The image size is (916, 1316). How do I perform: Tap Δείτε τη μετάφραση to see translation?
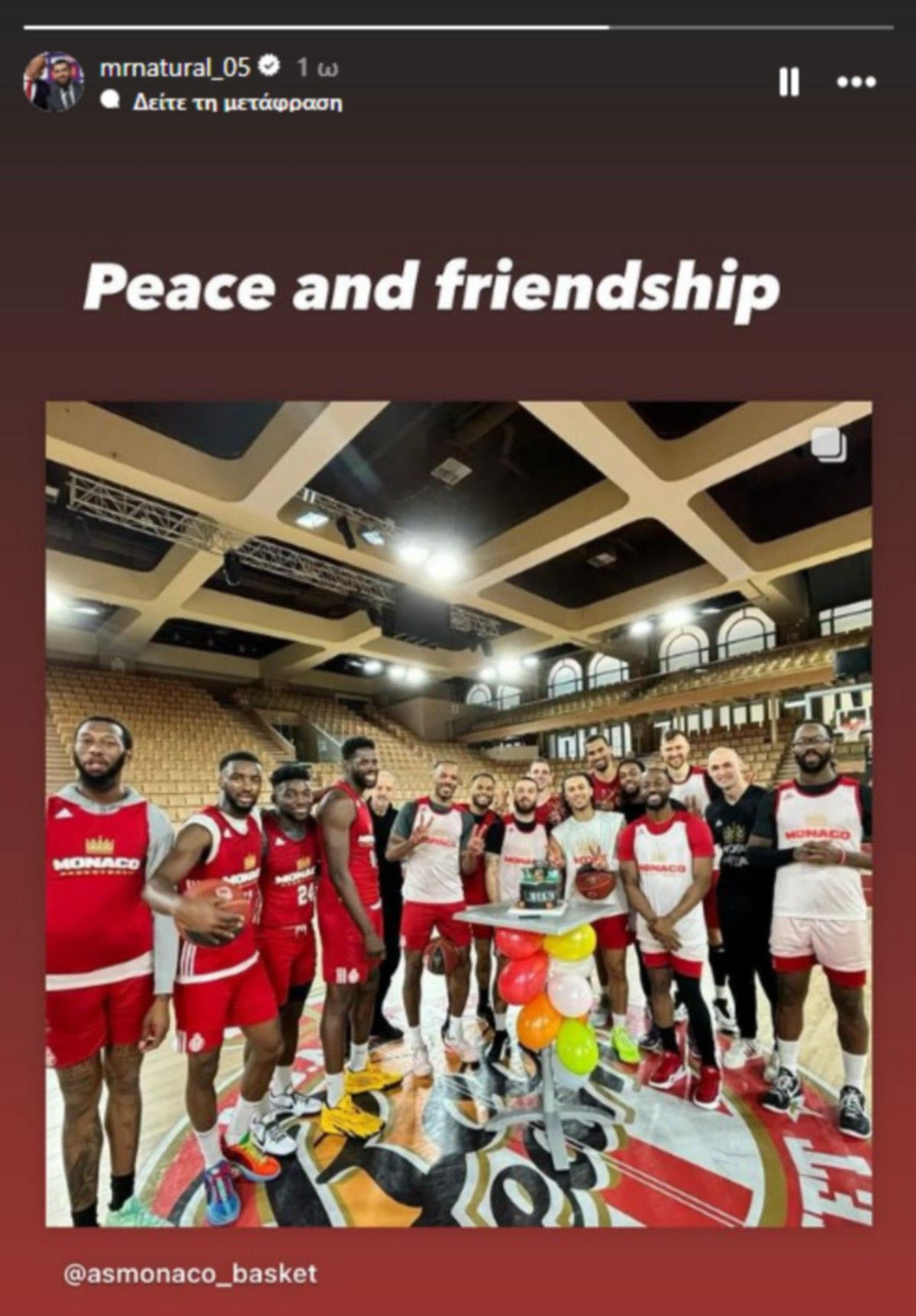[x=237, y=102]
